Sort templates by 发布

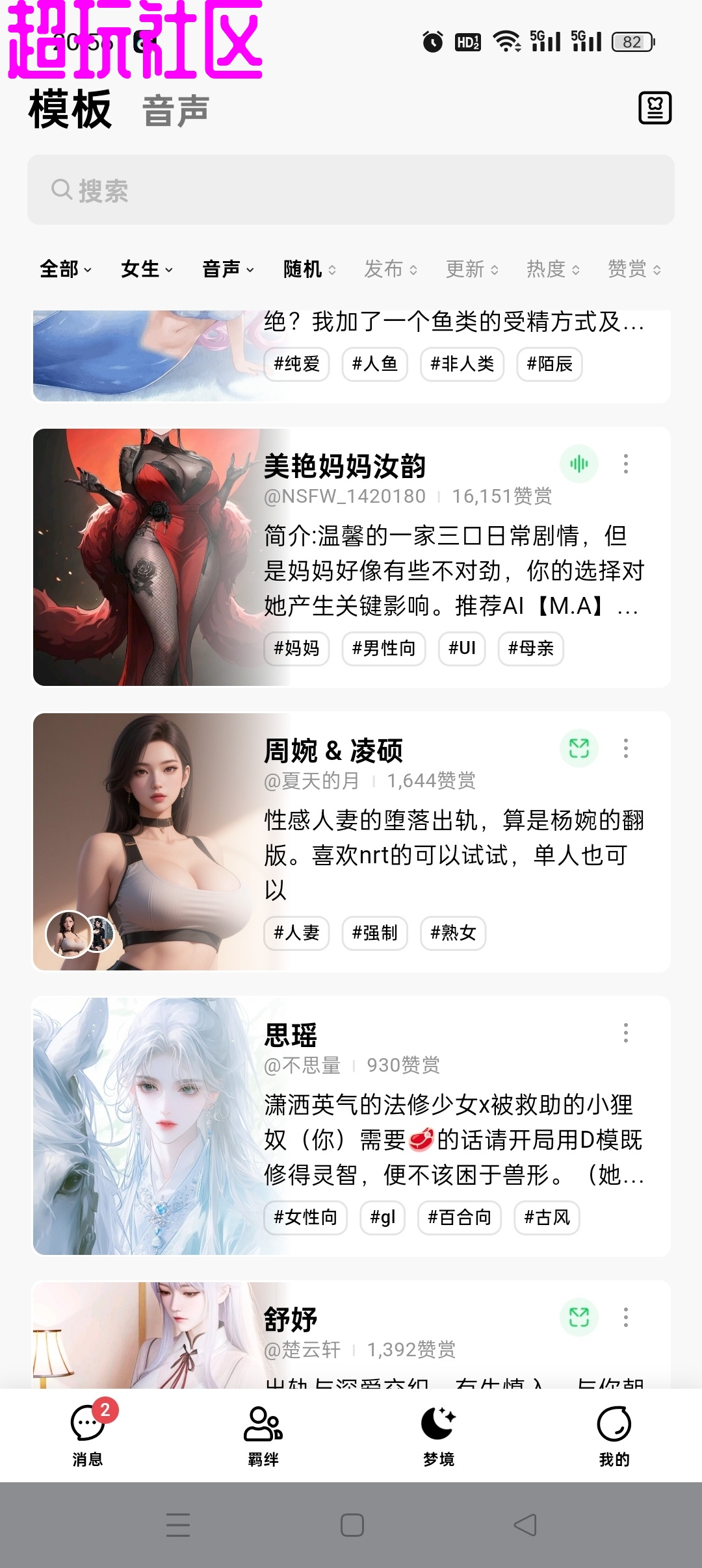point(391,269)
